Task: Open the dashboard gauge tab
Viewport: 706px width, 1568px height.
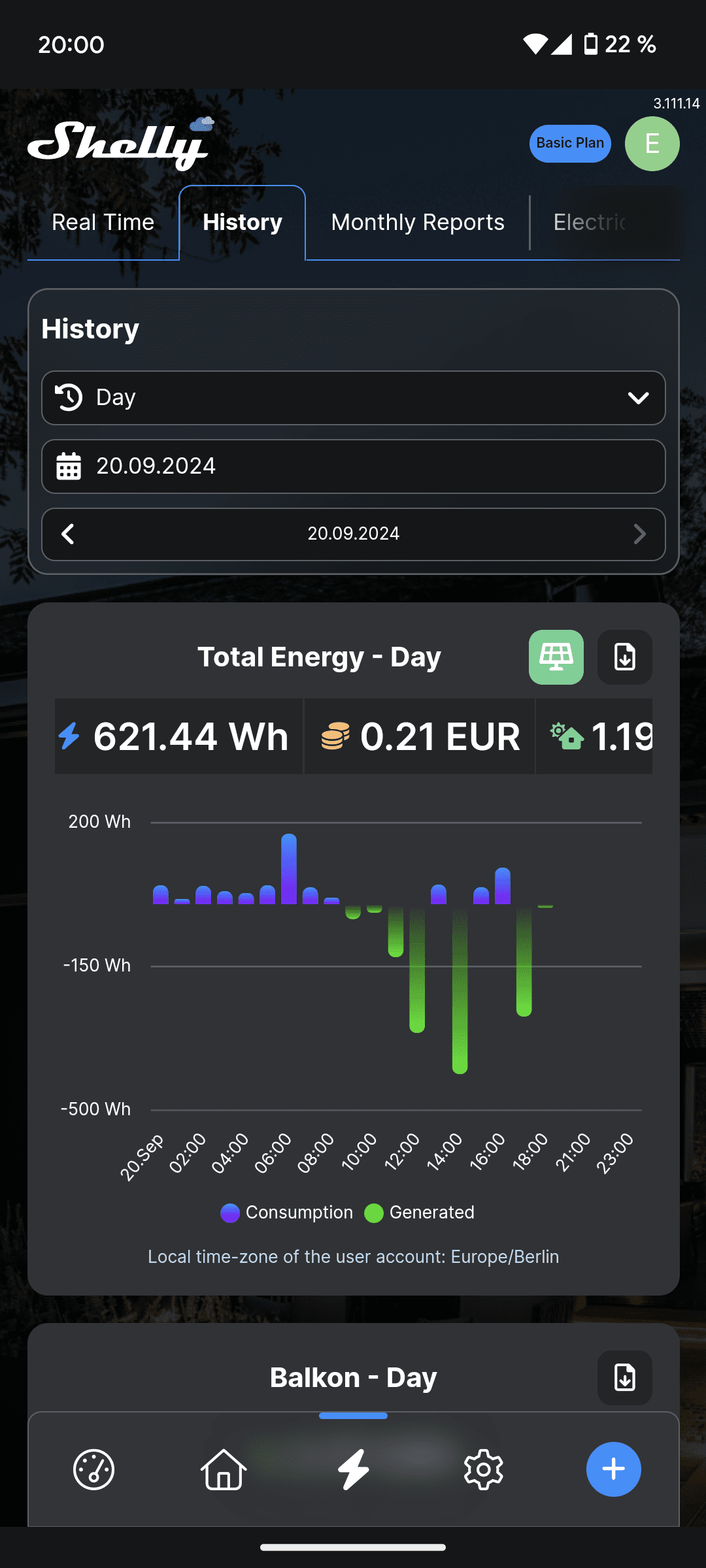Action: click(93, 1469)
